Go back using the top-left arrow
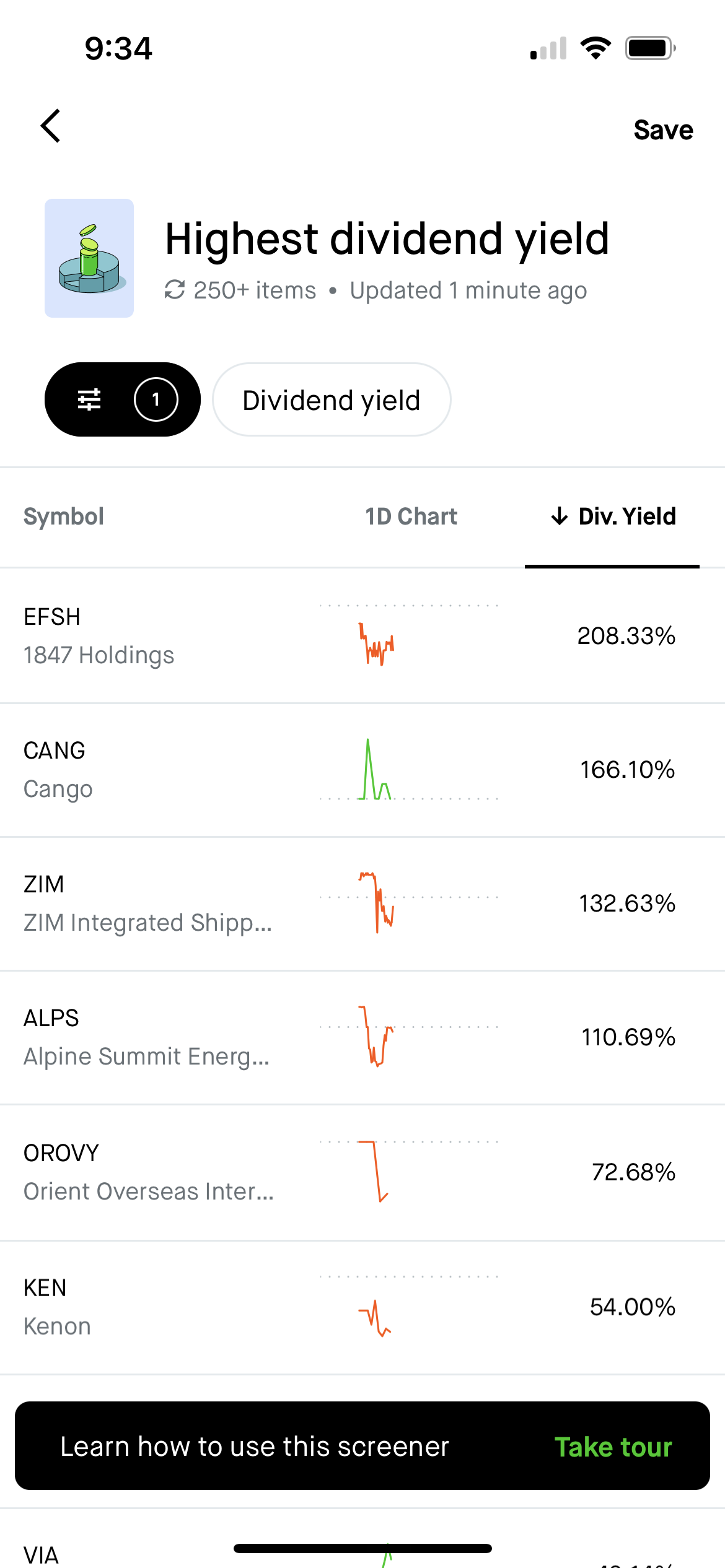 51,126
